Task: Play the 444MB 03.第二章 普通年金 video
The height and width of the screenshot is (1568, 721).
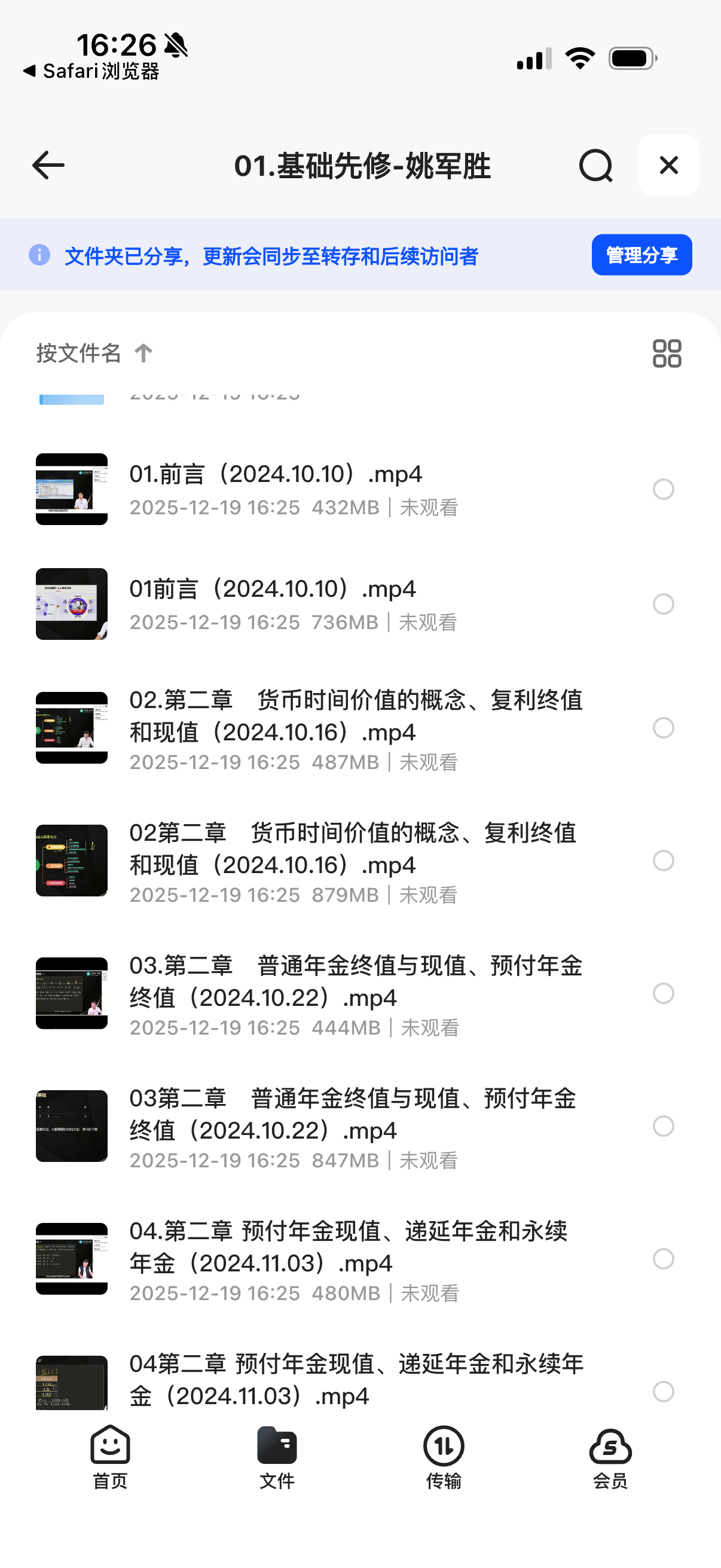Action: pos(355,981)
